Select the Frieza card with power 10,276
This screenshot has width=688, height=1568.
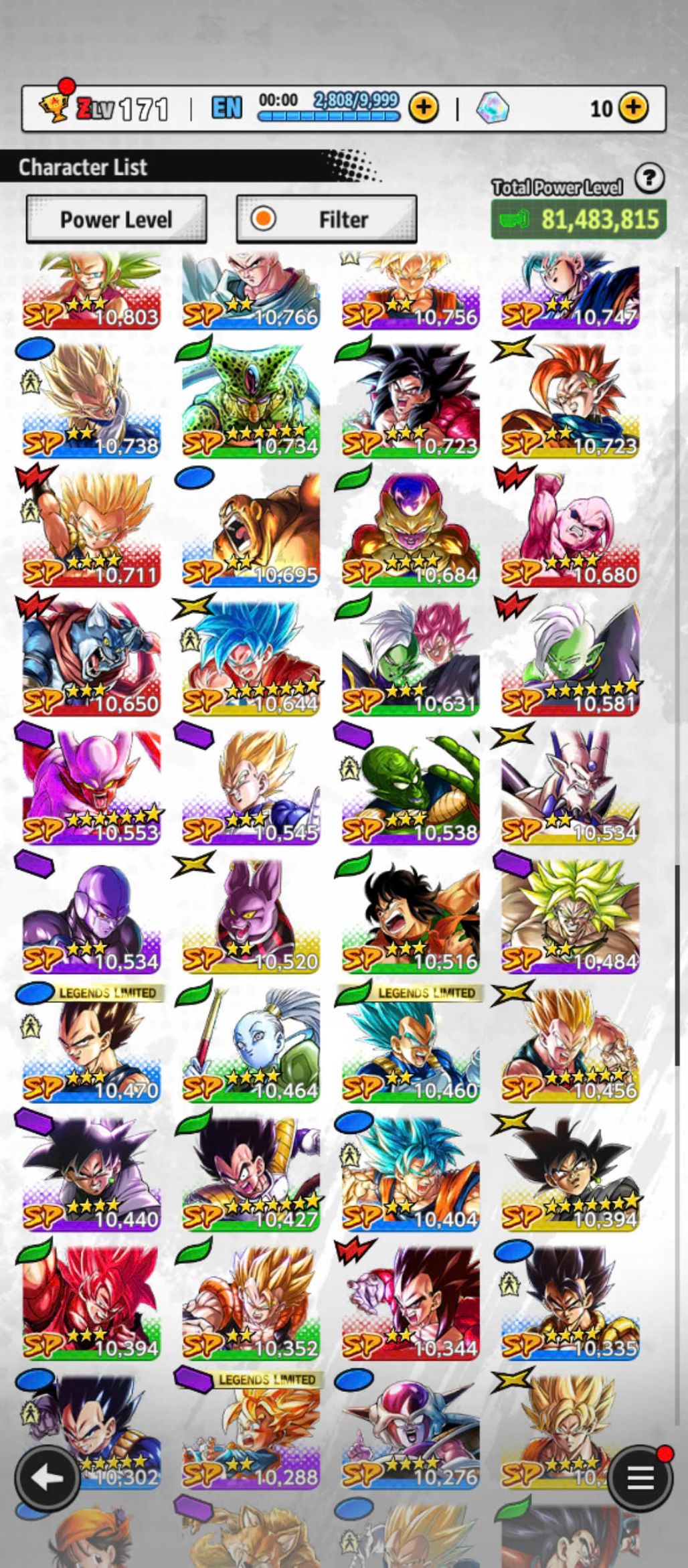pos(410,1430)
